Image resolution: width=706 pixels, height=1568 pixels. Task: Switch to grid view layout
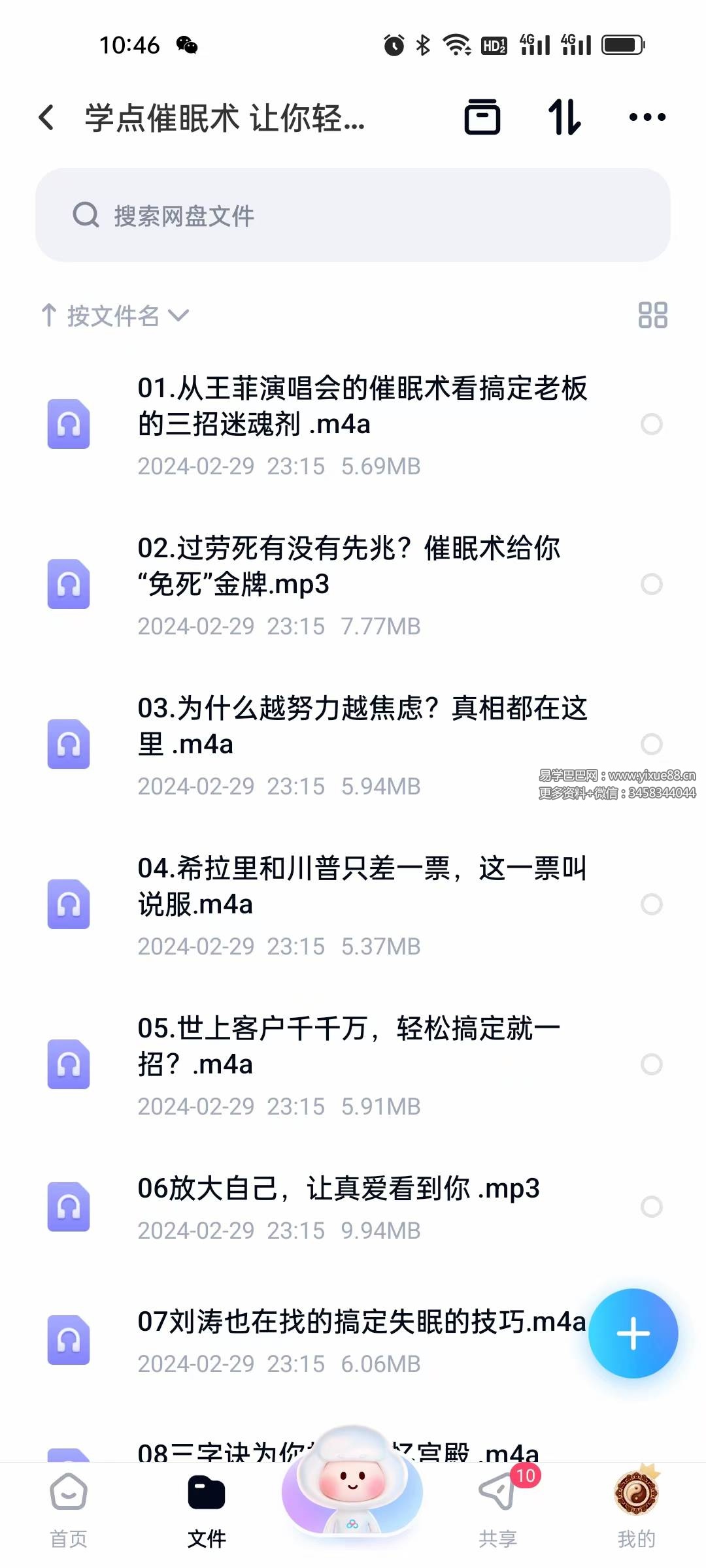coord(652,315)
